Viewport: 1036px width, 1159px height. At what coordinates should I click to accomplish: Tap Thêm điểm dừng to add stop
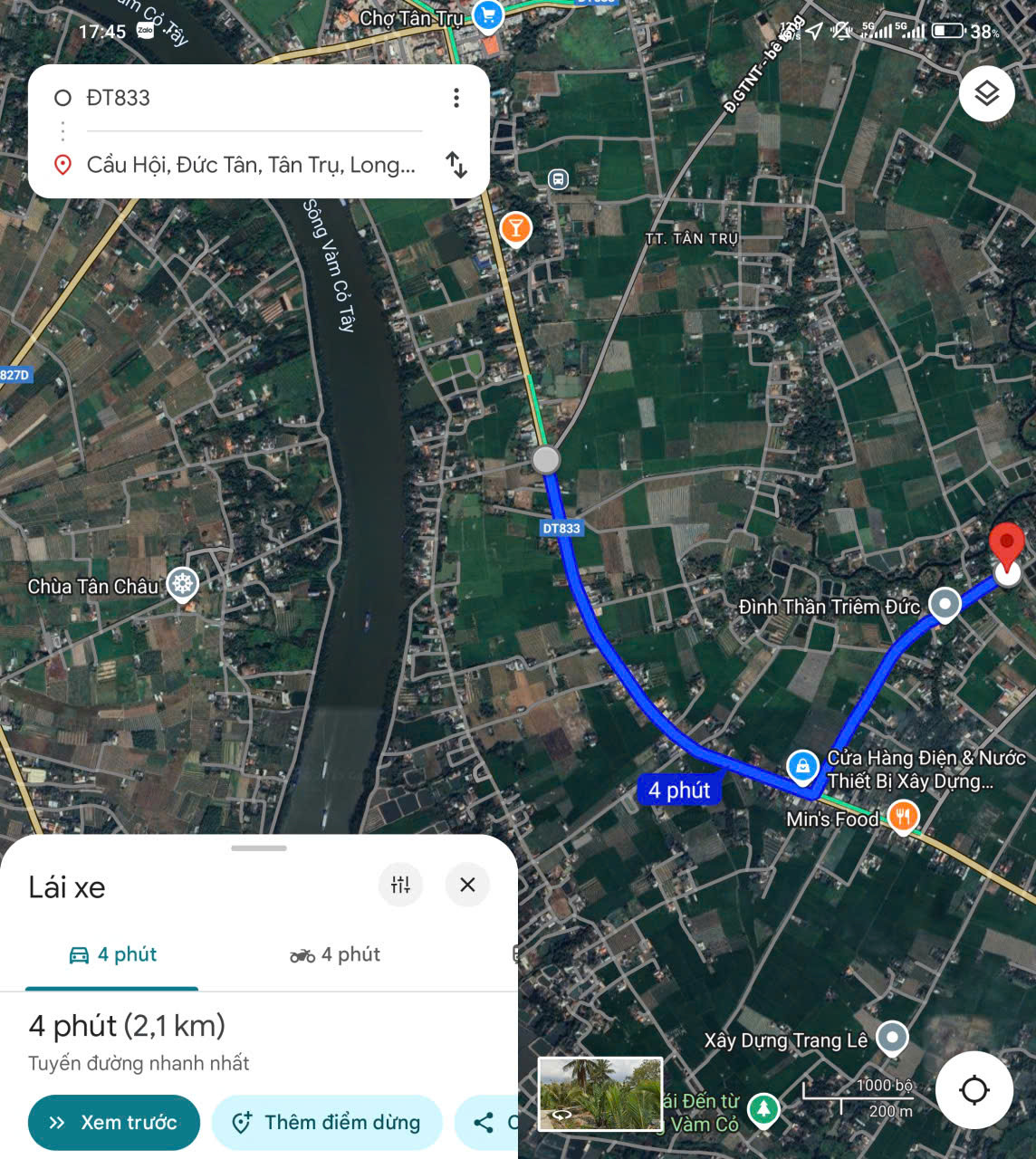point(327,1123)
